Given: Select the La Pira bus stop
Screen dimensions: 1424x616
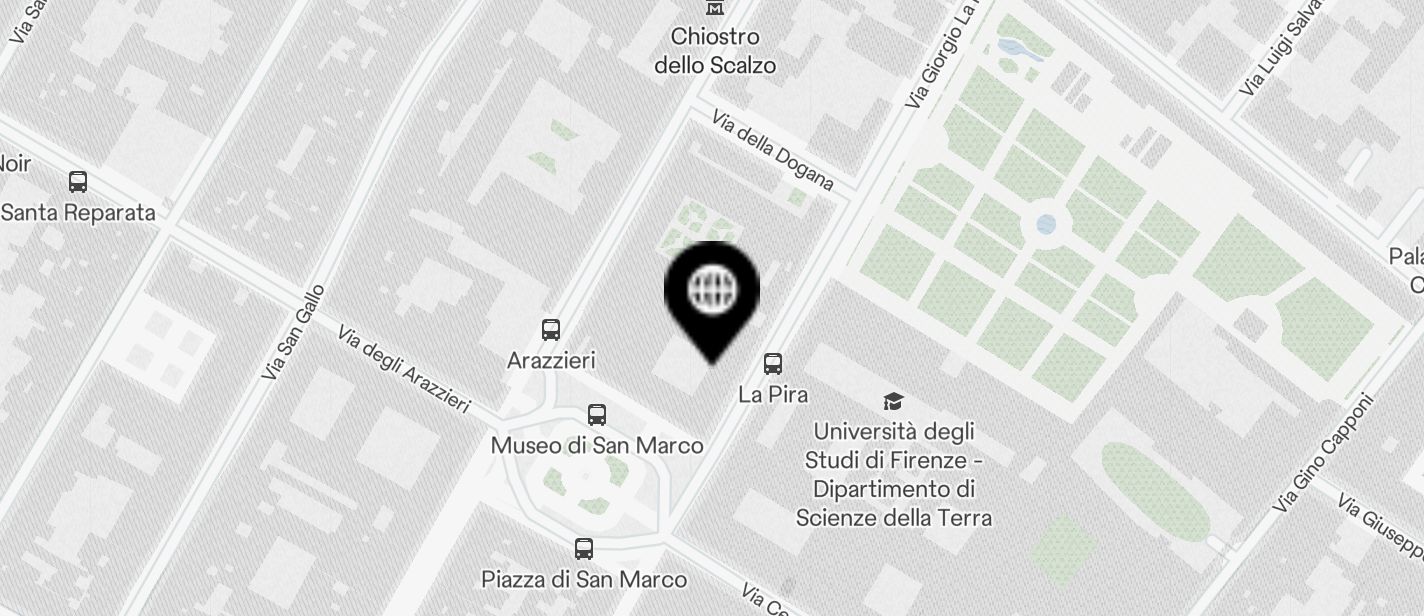Looking at the screenshot, I should (x=773, y=364).
